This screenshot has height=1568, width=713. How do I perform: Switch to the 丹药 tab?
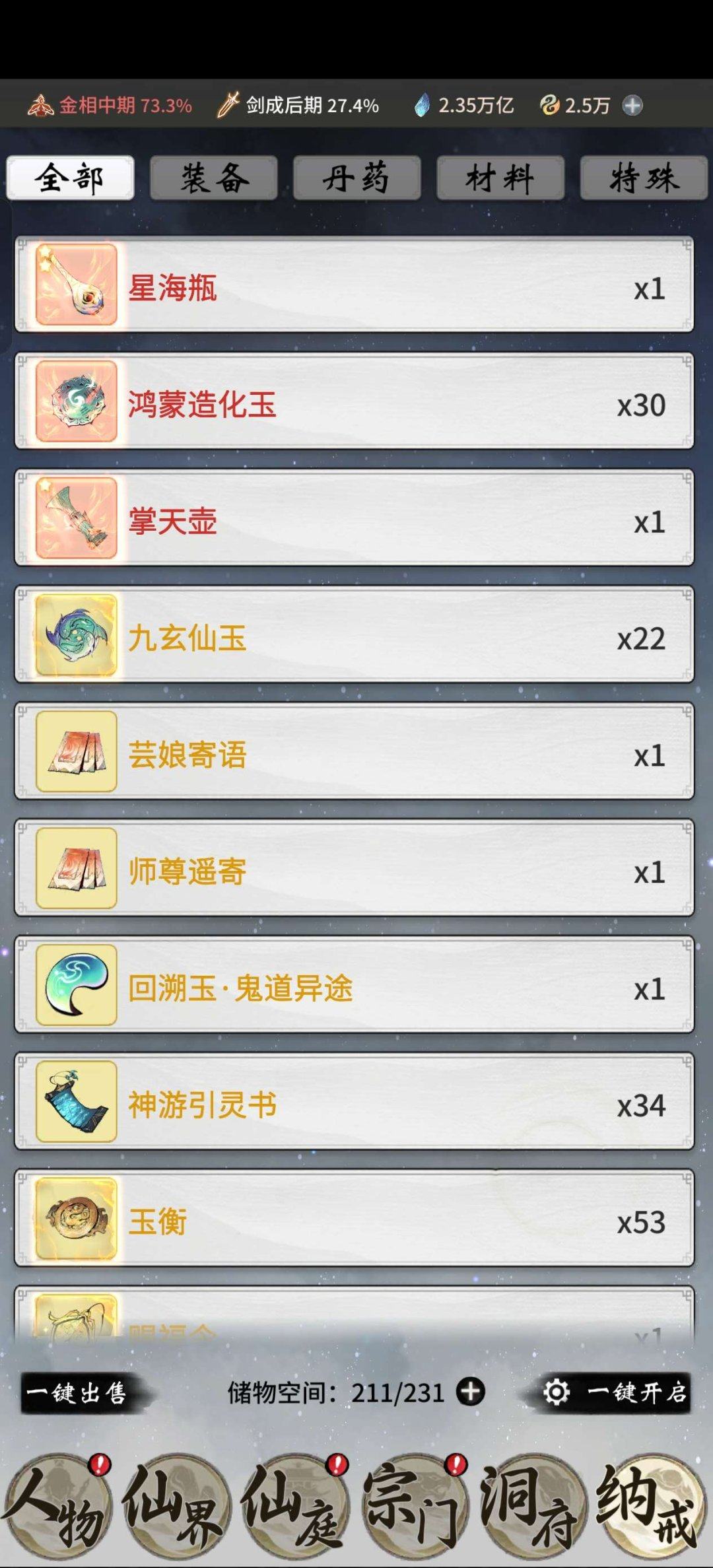(356, 177)
